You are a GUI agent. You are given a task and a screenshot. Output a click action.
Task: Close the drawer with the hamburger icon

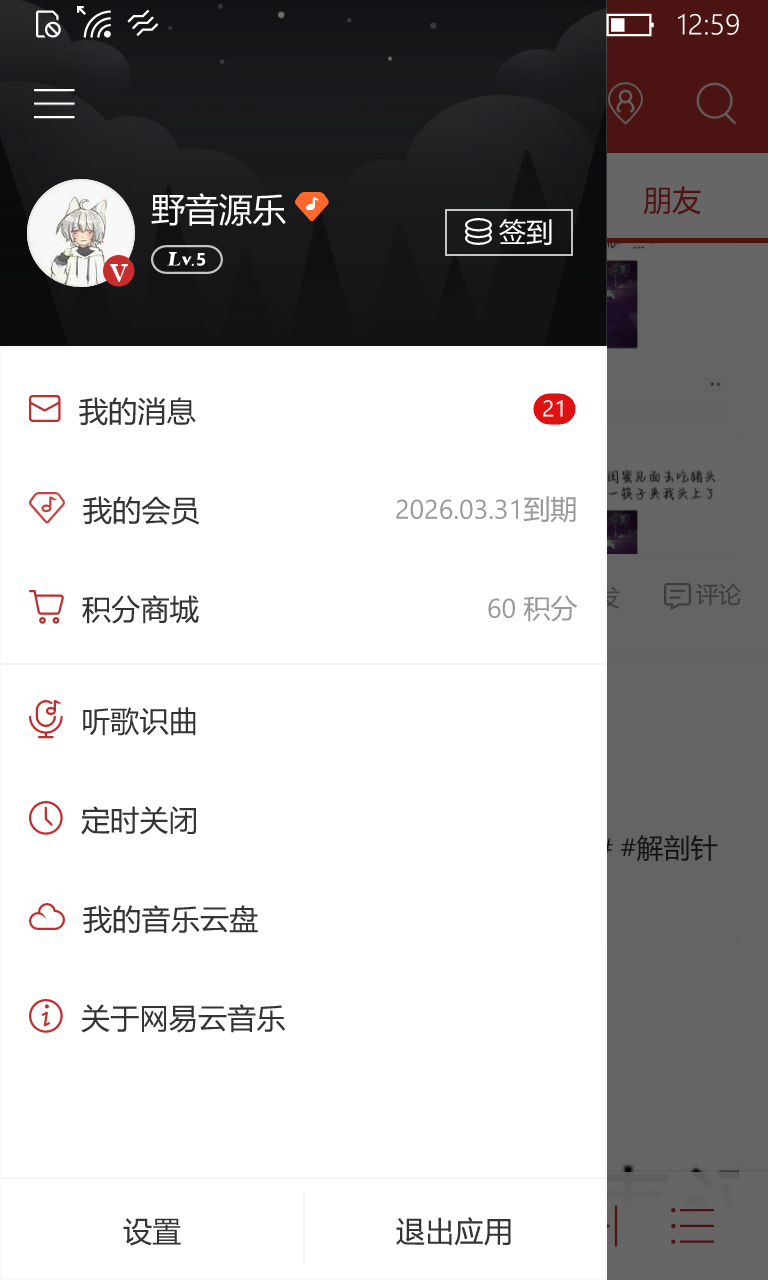click(x=54, y=103)
